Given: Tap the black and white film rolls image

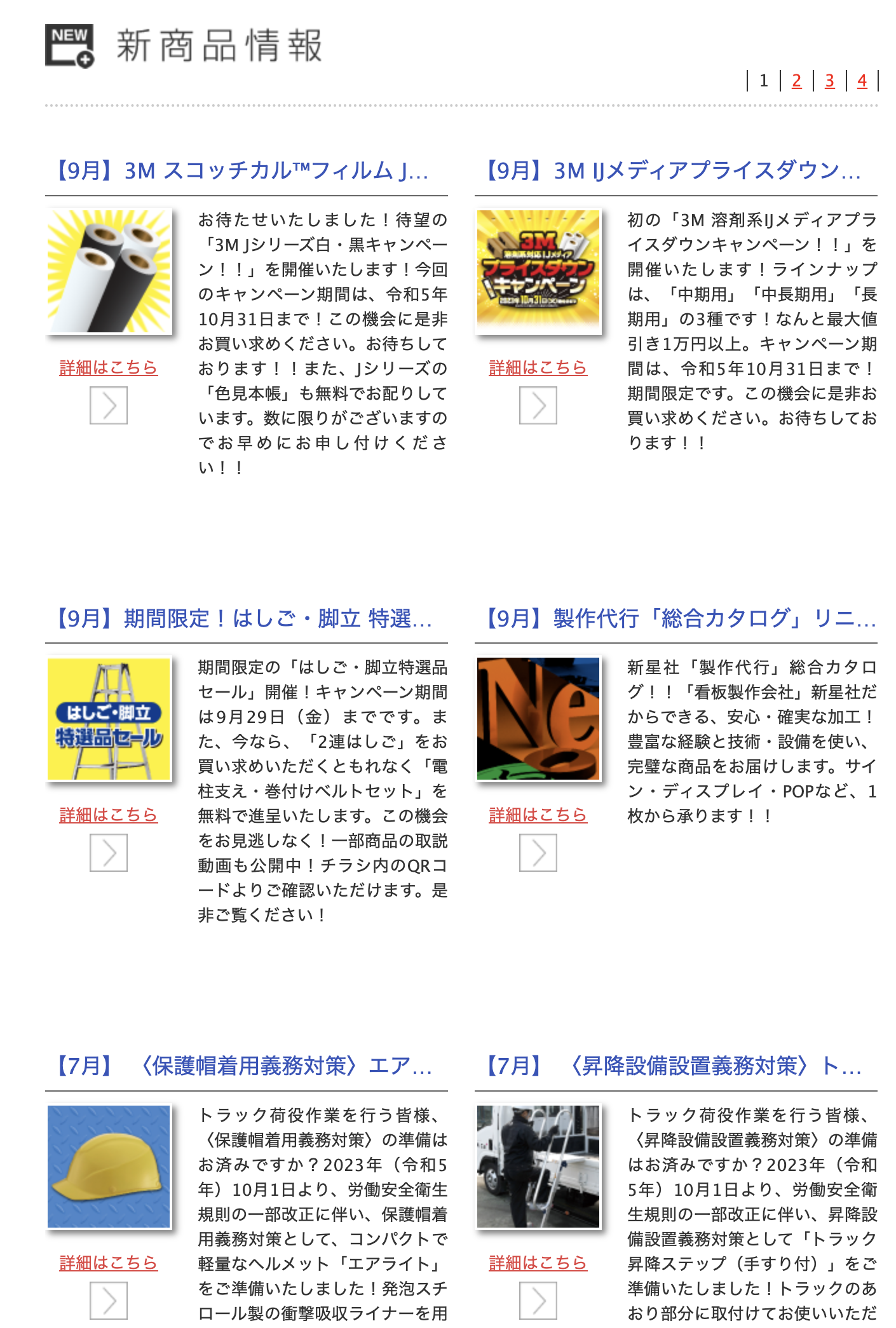Looking at the screenshot, I should (x=109, y=271).
